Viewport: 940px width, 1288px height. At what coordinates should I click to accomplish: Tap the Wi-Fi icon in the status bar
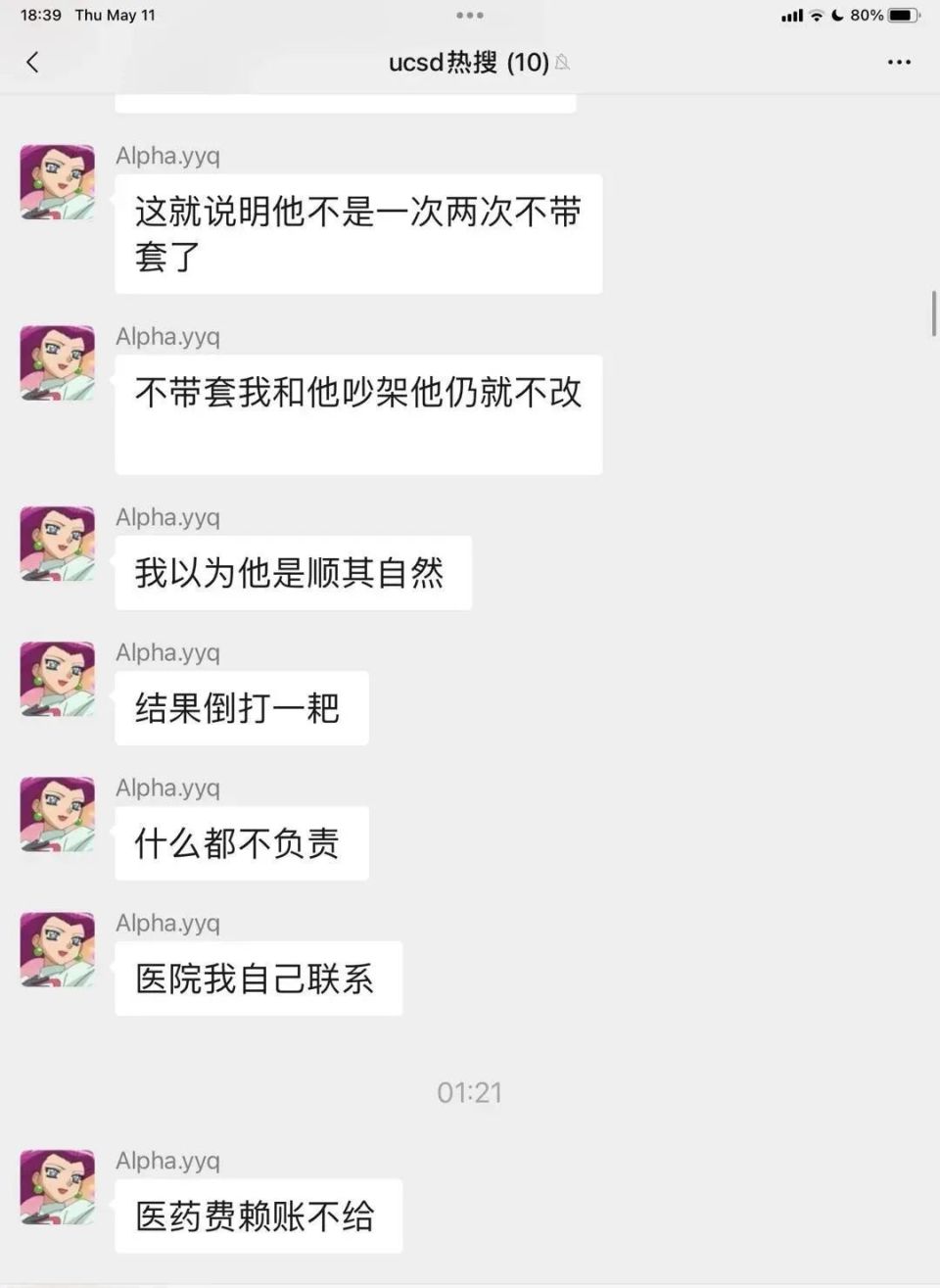pos(819,15)
